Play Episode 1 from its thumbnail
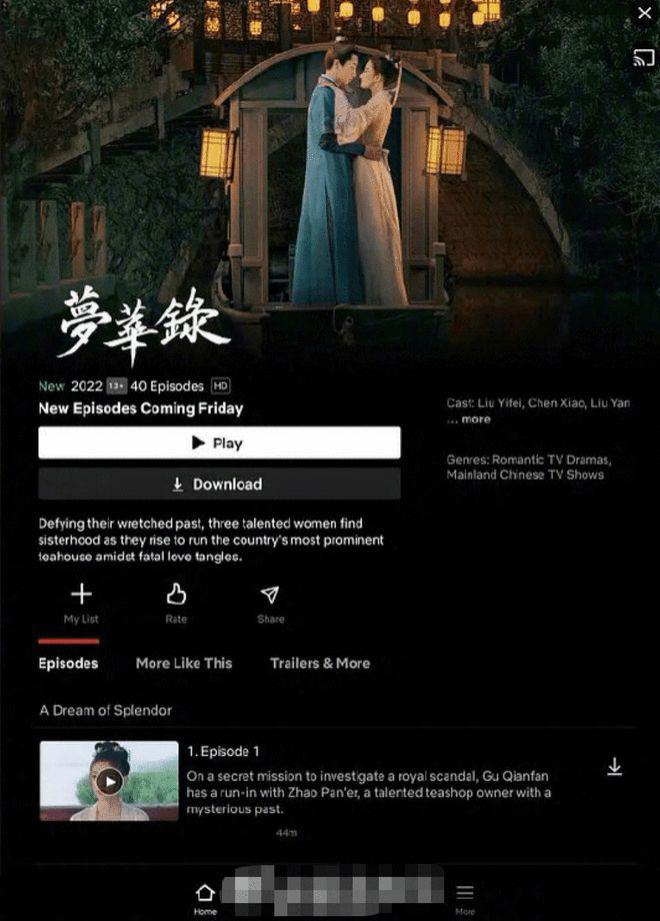The height and width of the screenshot is (921, 660). pyautogui.click(x=109, y=781)
